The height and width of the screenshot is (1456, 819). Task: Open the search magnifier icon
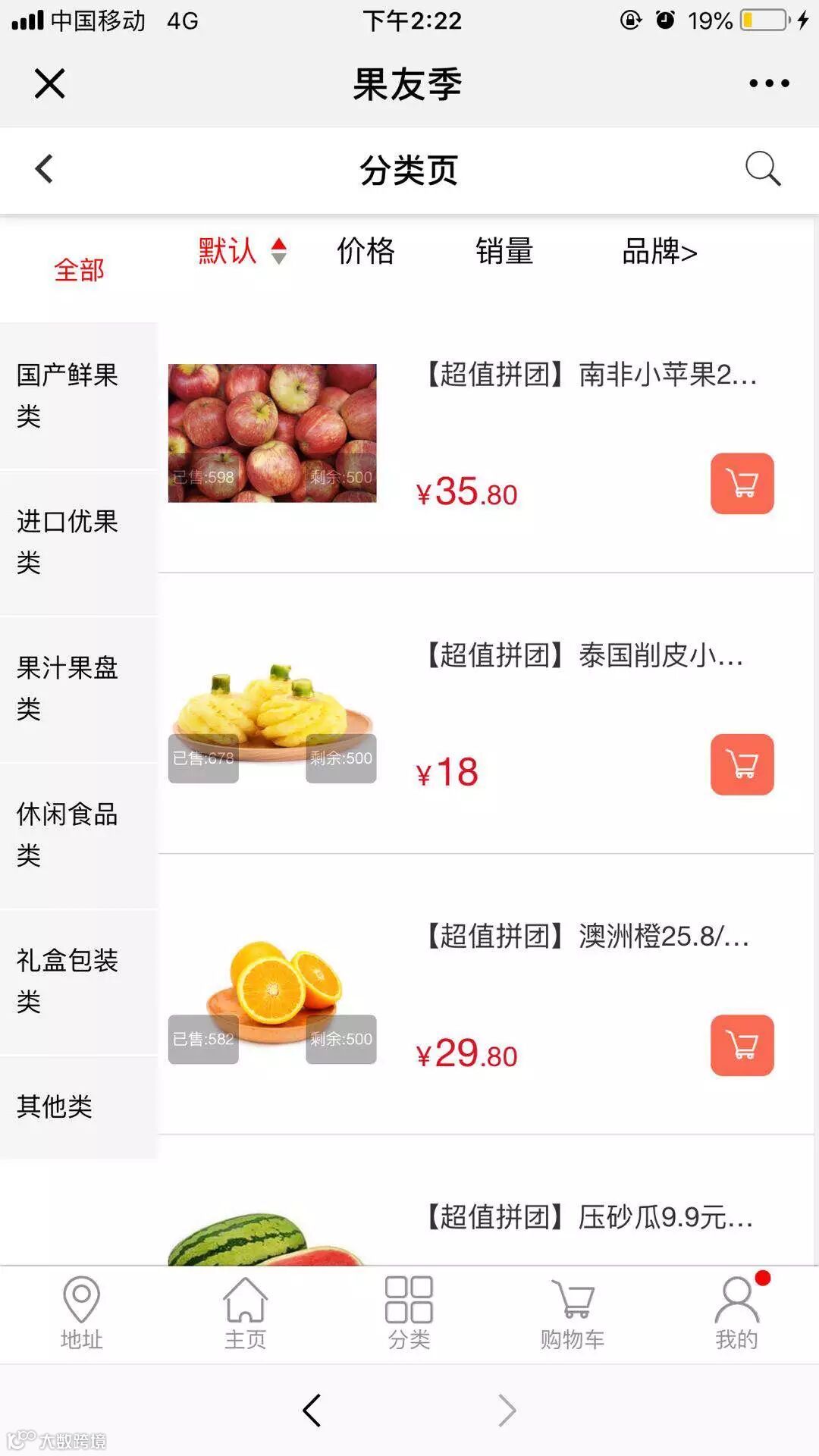762,168
